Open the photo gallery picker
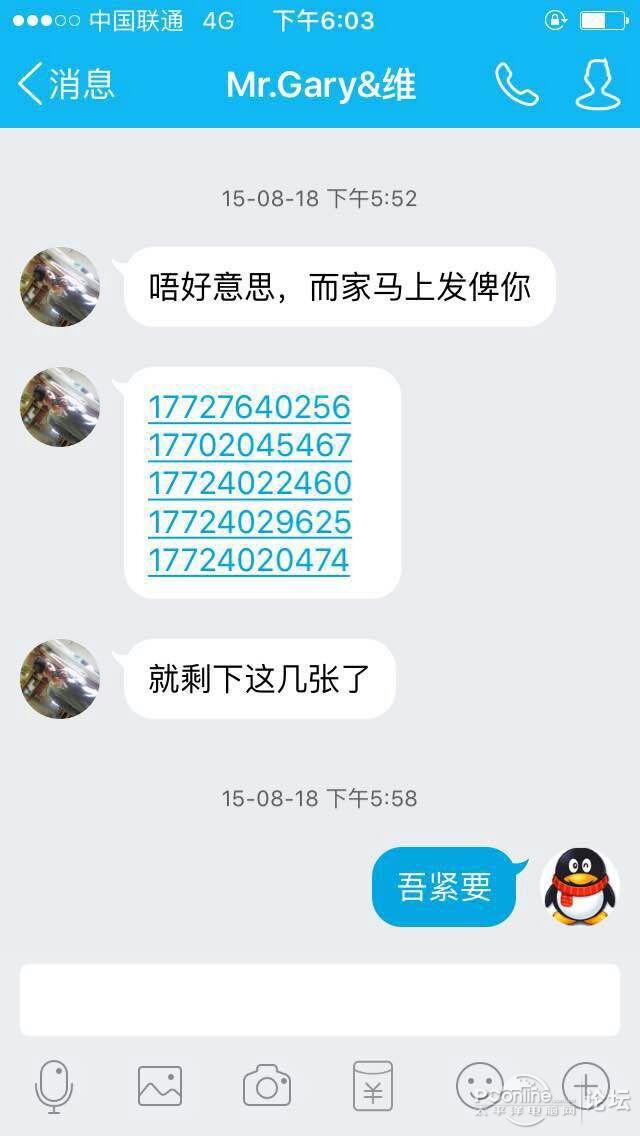 click(x=160, y=1086)
